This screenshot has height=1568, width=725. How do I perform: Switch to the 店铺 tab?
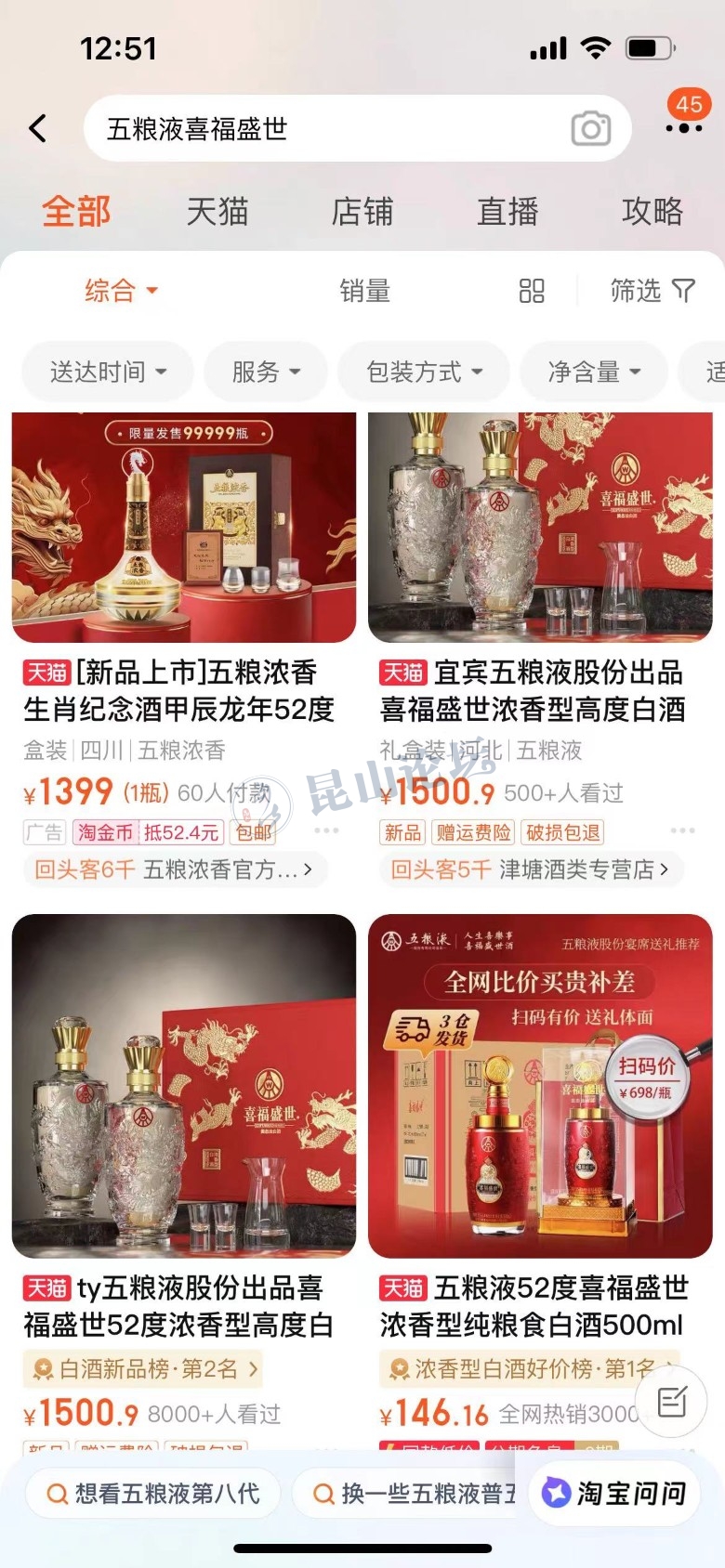click(362, 212)
